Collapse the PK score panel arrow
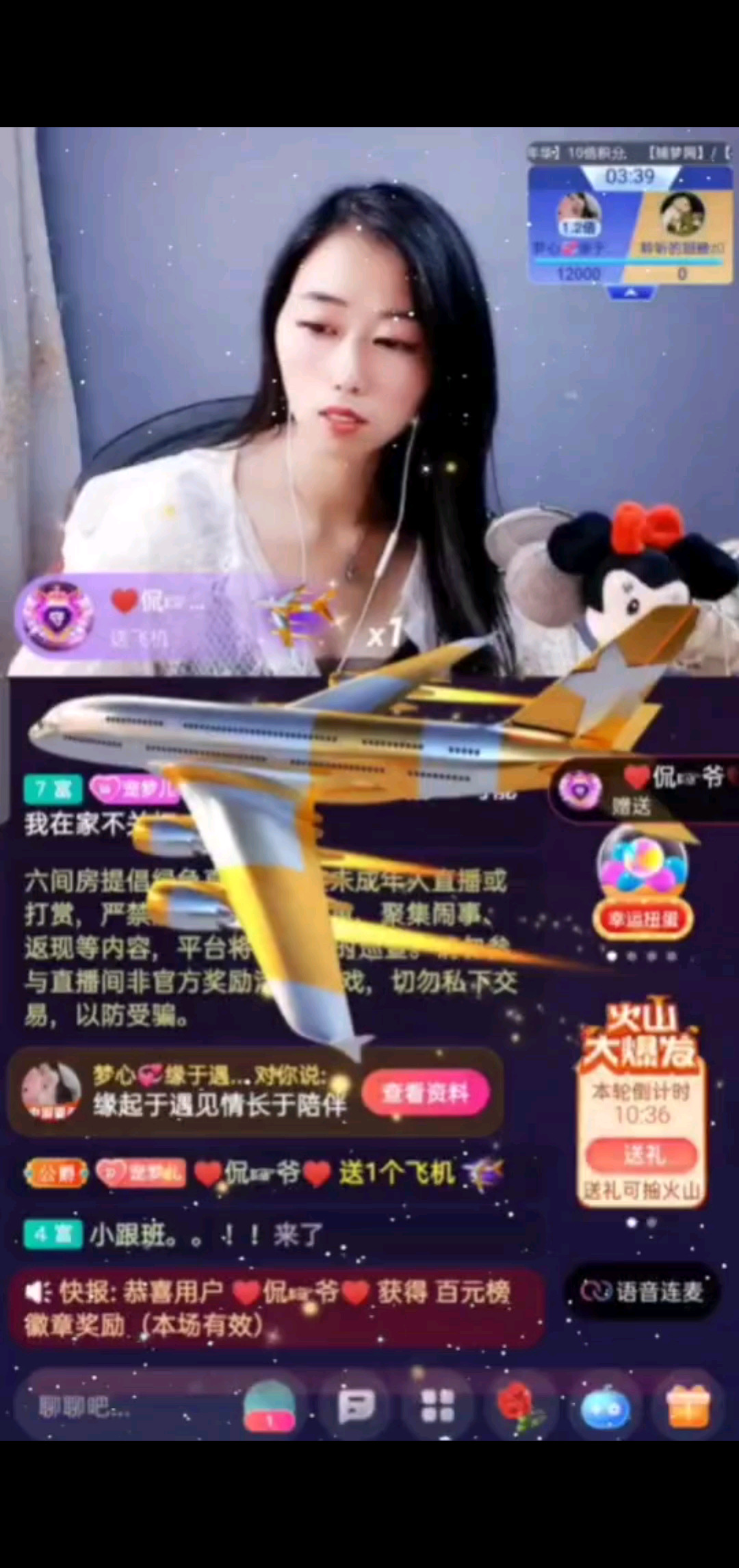739x1568 pixels. coord(631,293)
